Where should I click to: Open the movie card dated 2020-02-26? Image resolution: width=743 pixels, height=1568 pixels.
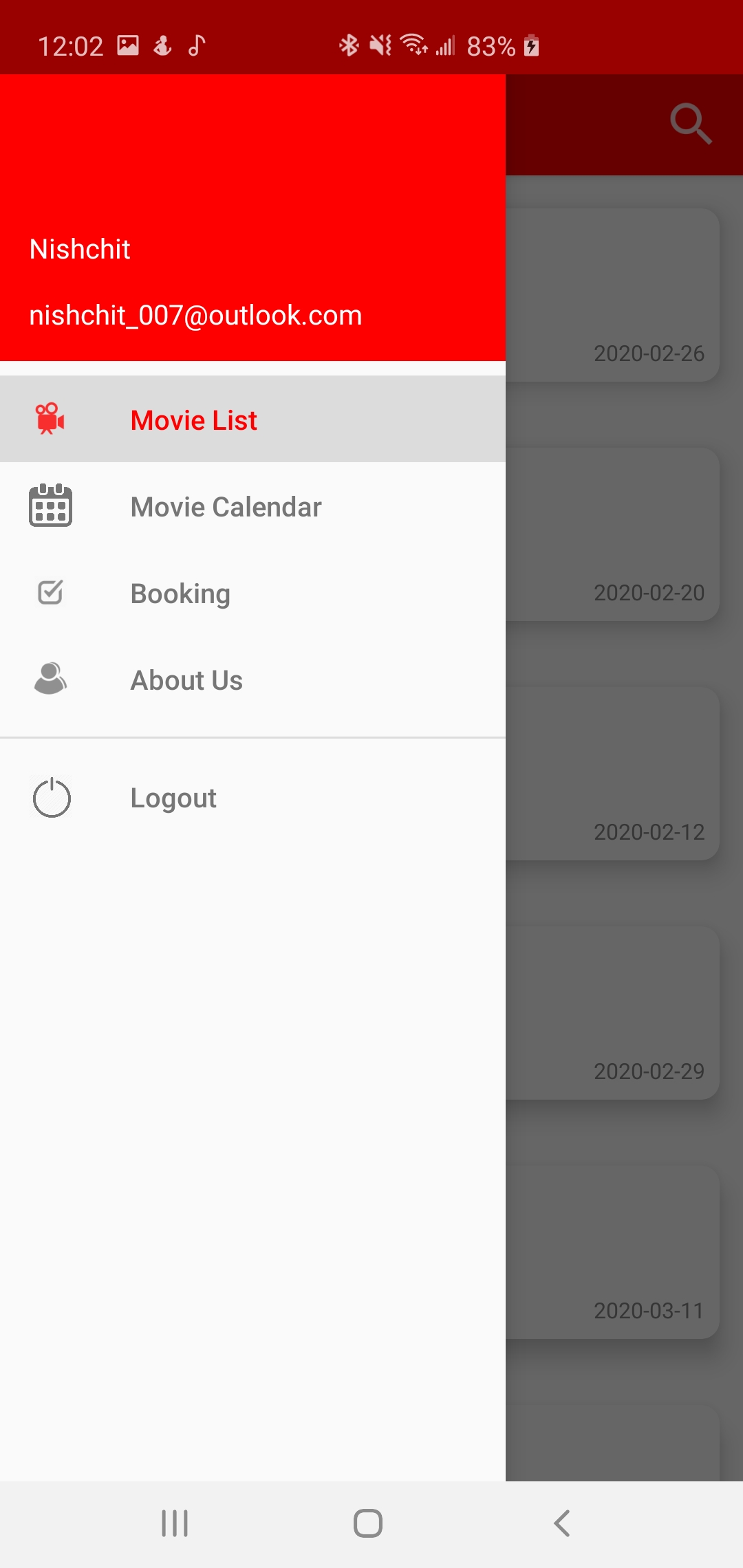tap(612, 296)
